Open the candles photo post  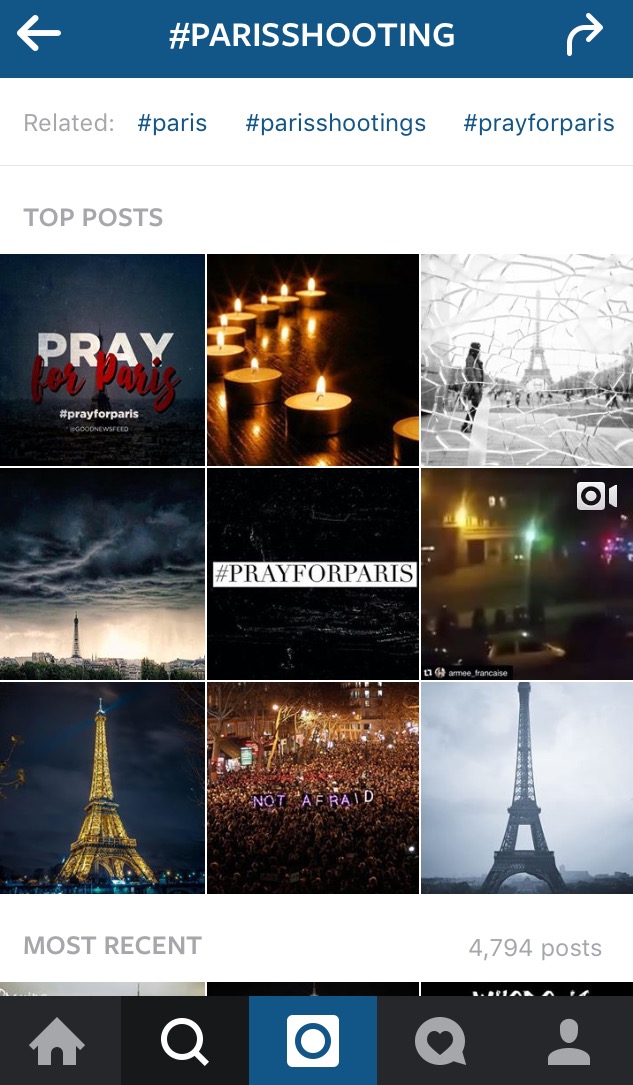click(312, 360)
